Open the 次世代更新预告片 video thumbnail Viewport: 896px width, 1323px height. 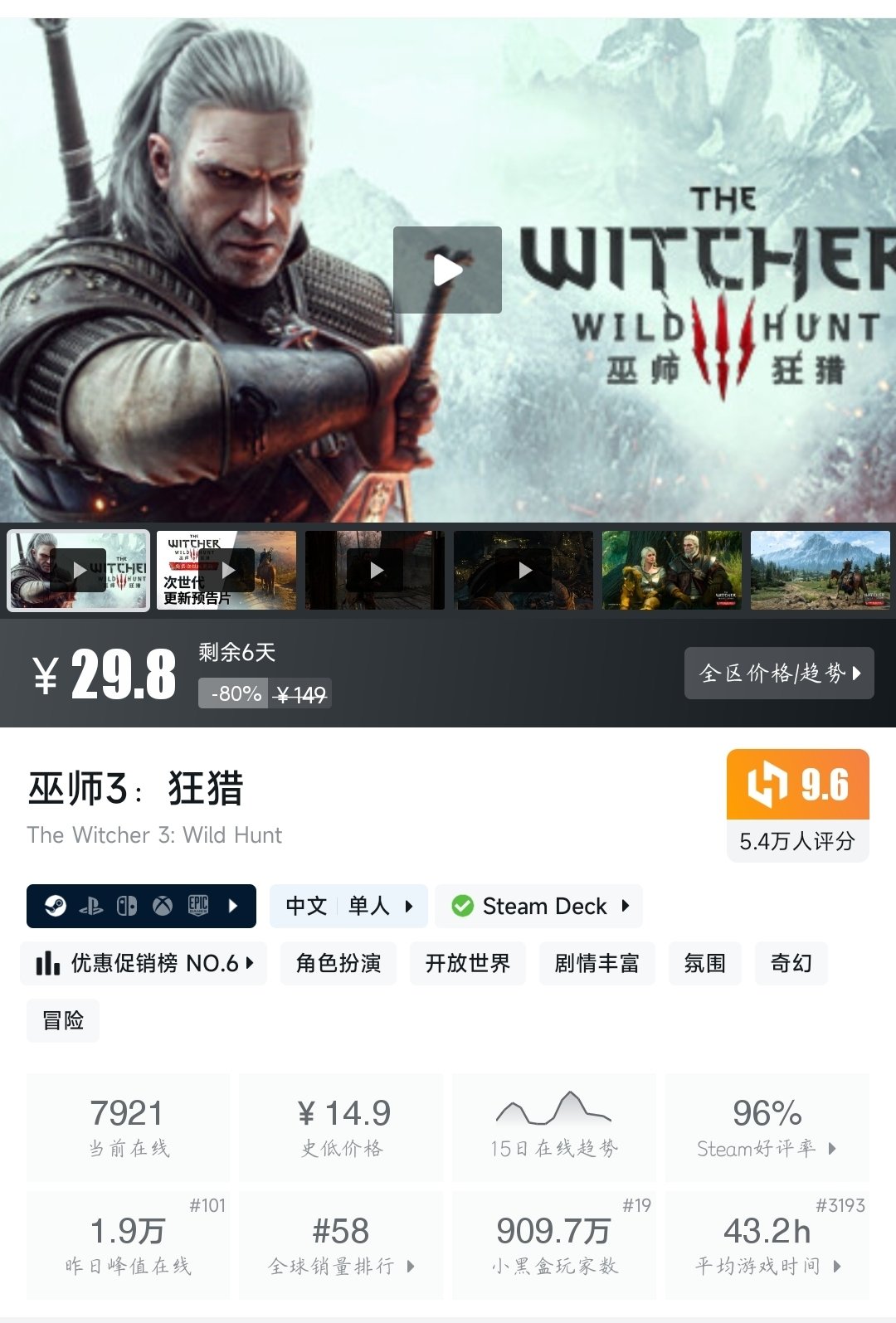point(226,571)
